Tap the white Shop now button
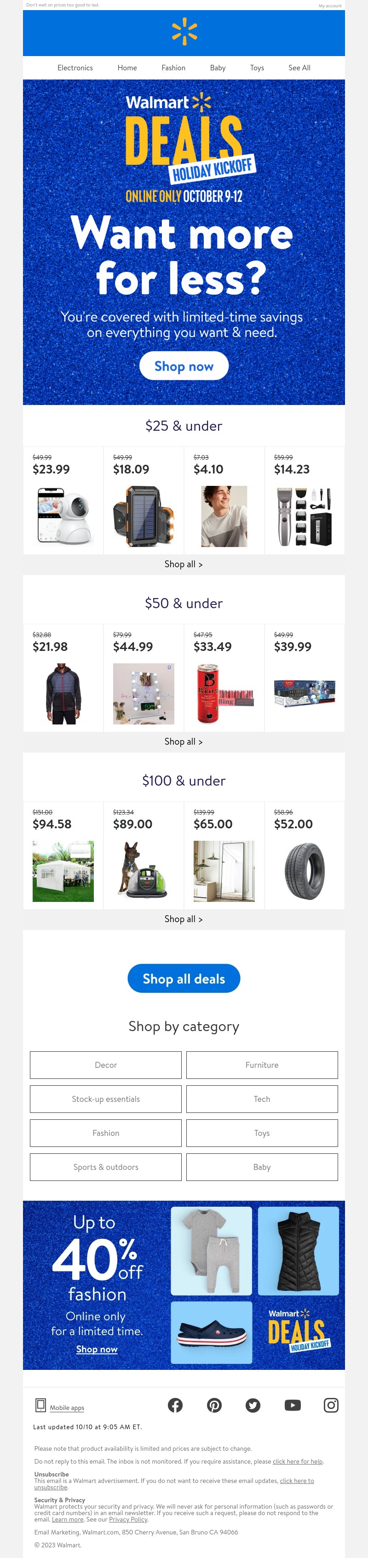Image resolution: width=368 pixels, height=1568 pixels. pos(184,366)
